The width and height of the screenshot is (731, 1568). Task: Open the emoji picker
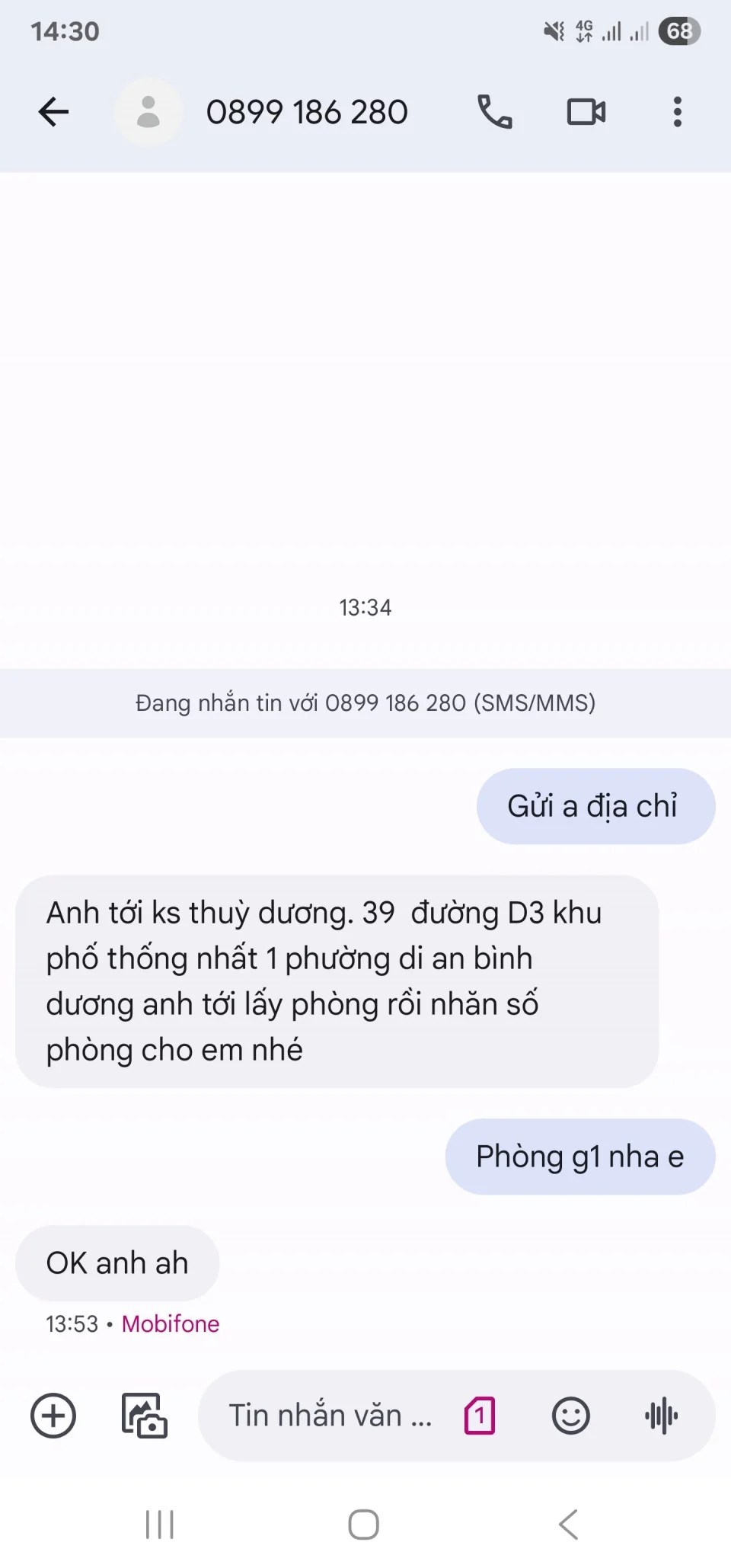570,1416
